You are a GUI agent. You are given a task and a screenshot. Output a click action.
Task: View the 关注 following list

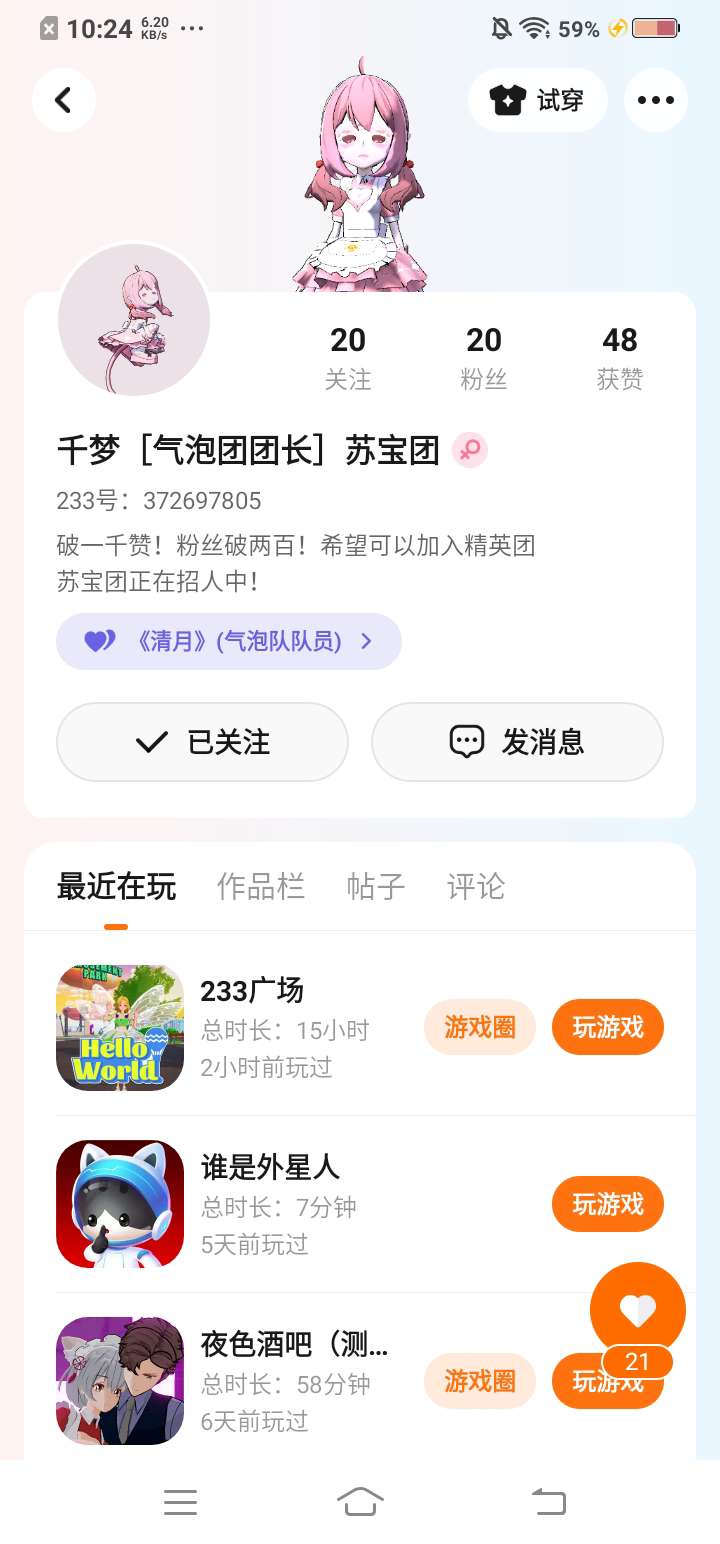(348, 357)
